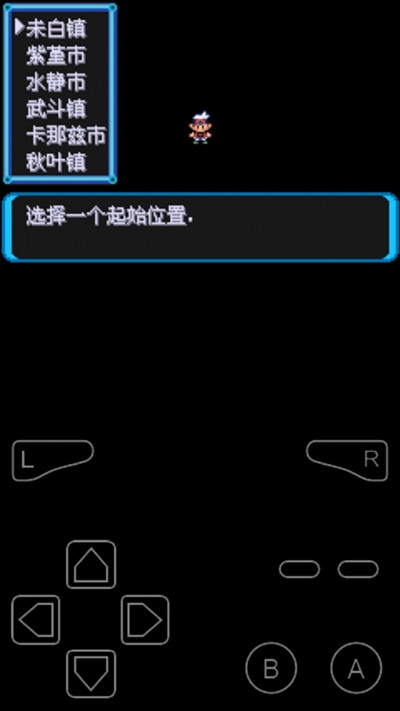The width and height of the screenshot is (400, 711).
Task: Tap the D-pad up arrow
Action: [x=91, y=565]
